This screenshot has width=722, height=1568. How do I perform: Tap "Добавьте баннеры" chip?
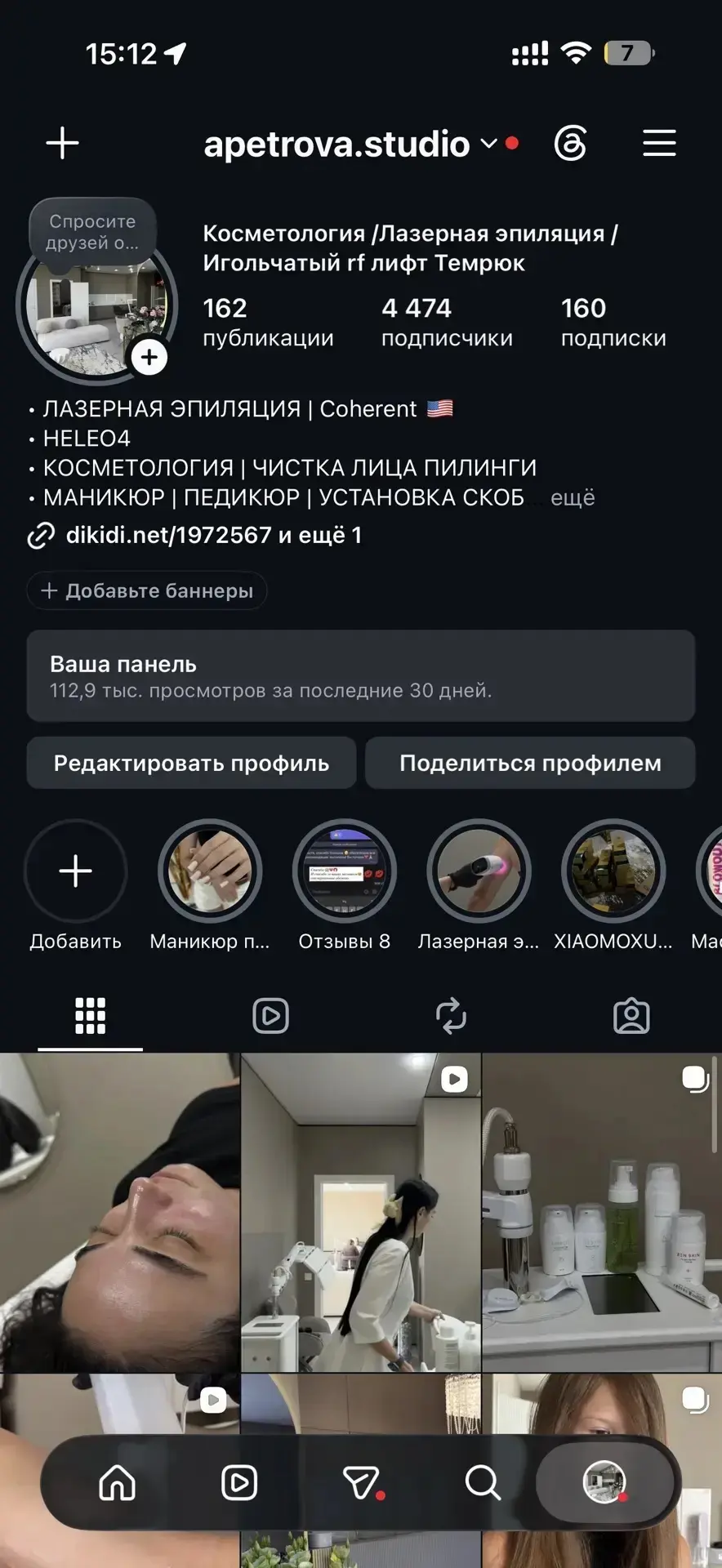tap(147, 590)
